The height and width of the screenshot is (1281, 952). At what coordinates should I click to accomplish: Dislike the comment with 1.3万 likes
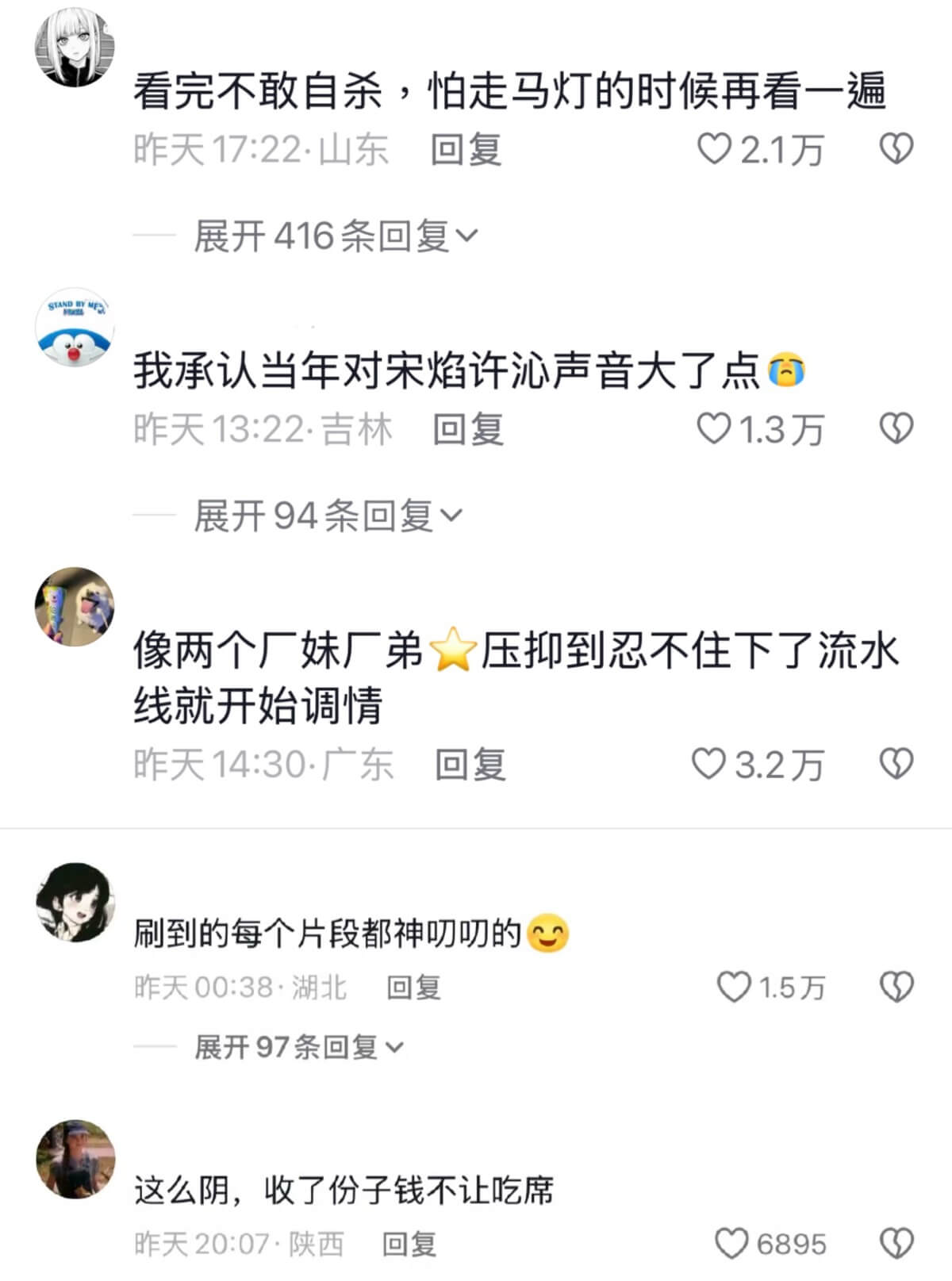pos(896,429)
